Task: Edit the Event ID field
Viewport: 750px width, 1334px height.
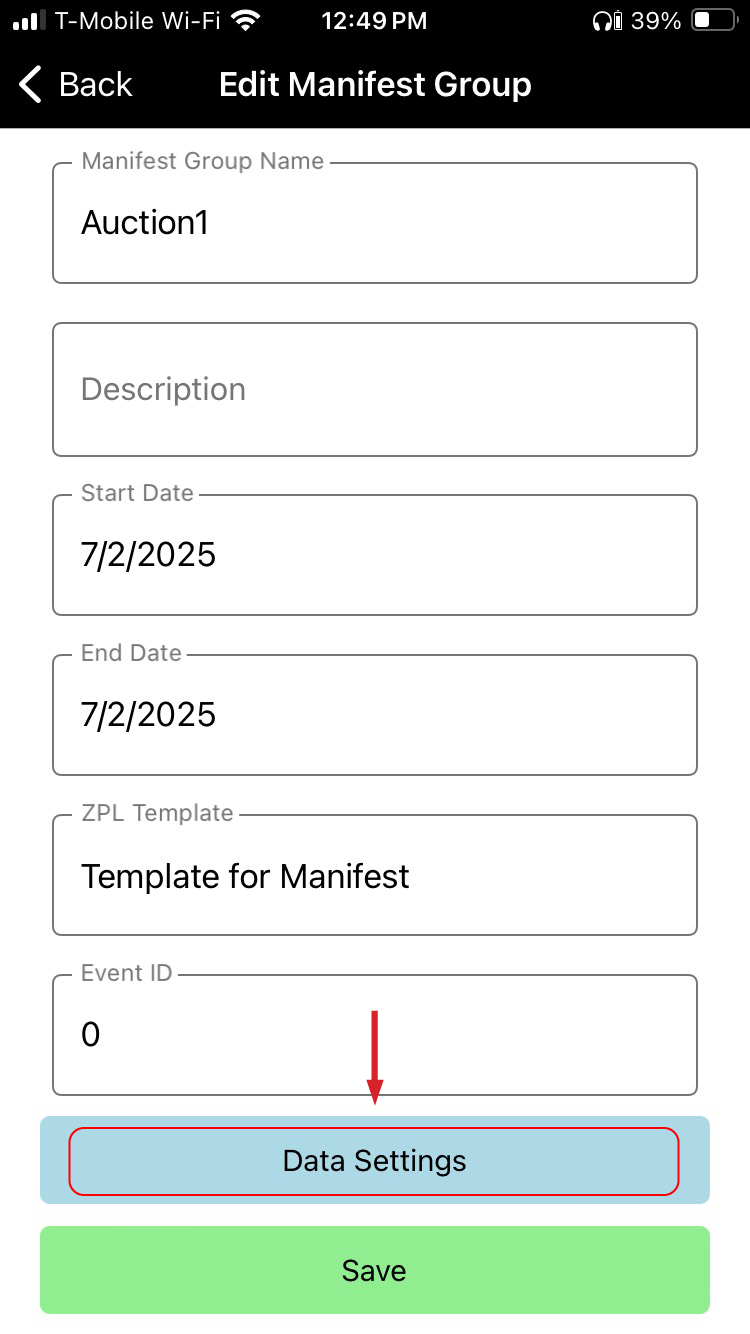Action: 374,1035
